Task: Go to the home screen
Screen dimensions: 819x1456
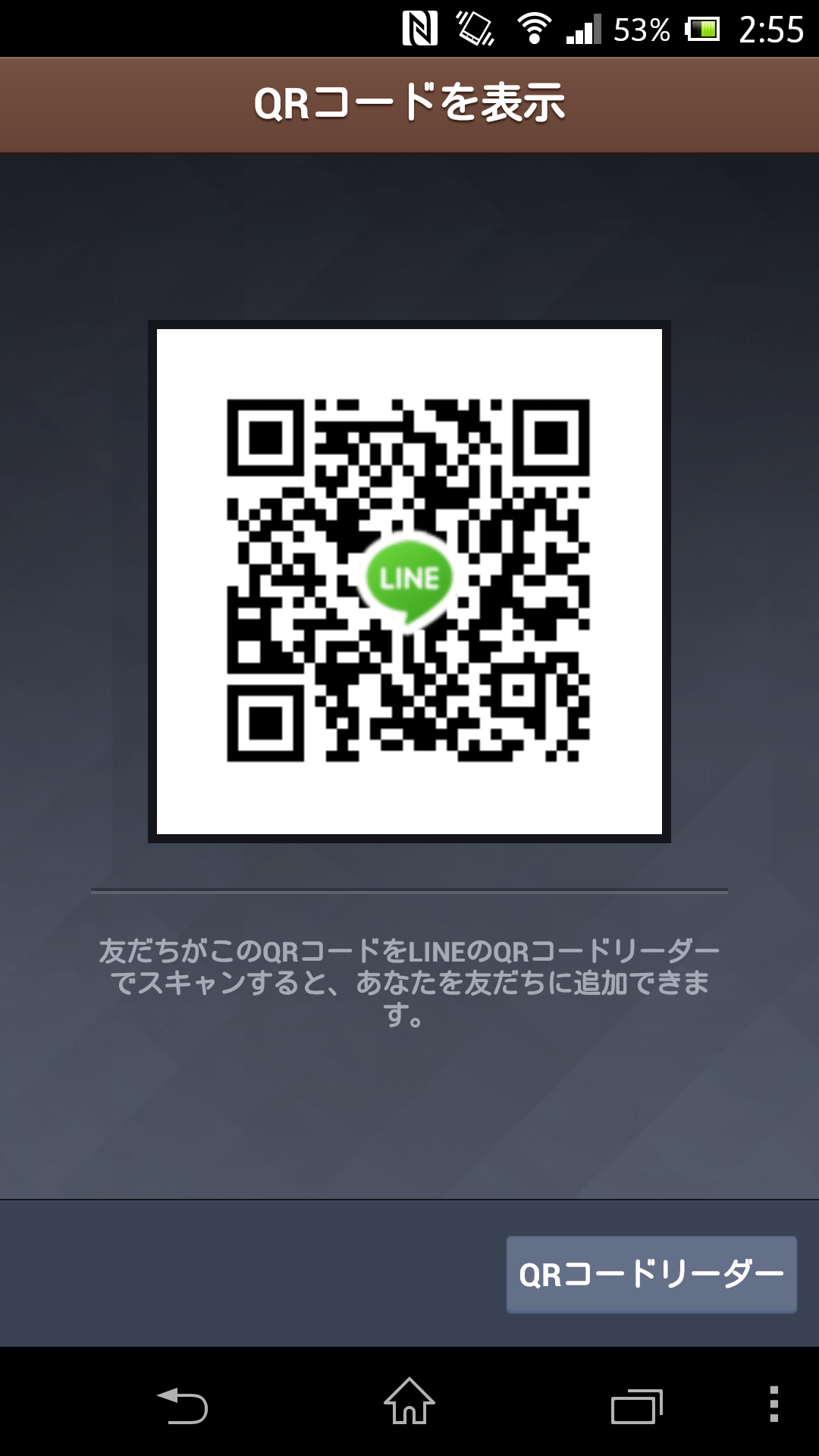Action: click(x=409, y=1401)
